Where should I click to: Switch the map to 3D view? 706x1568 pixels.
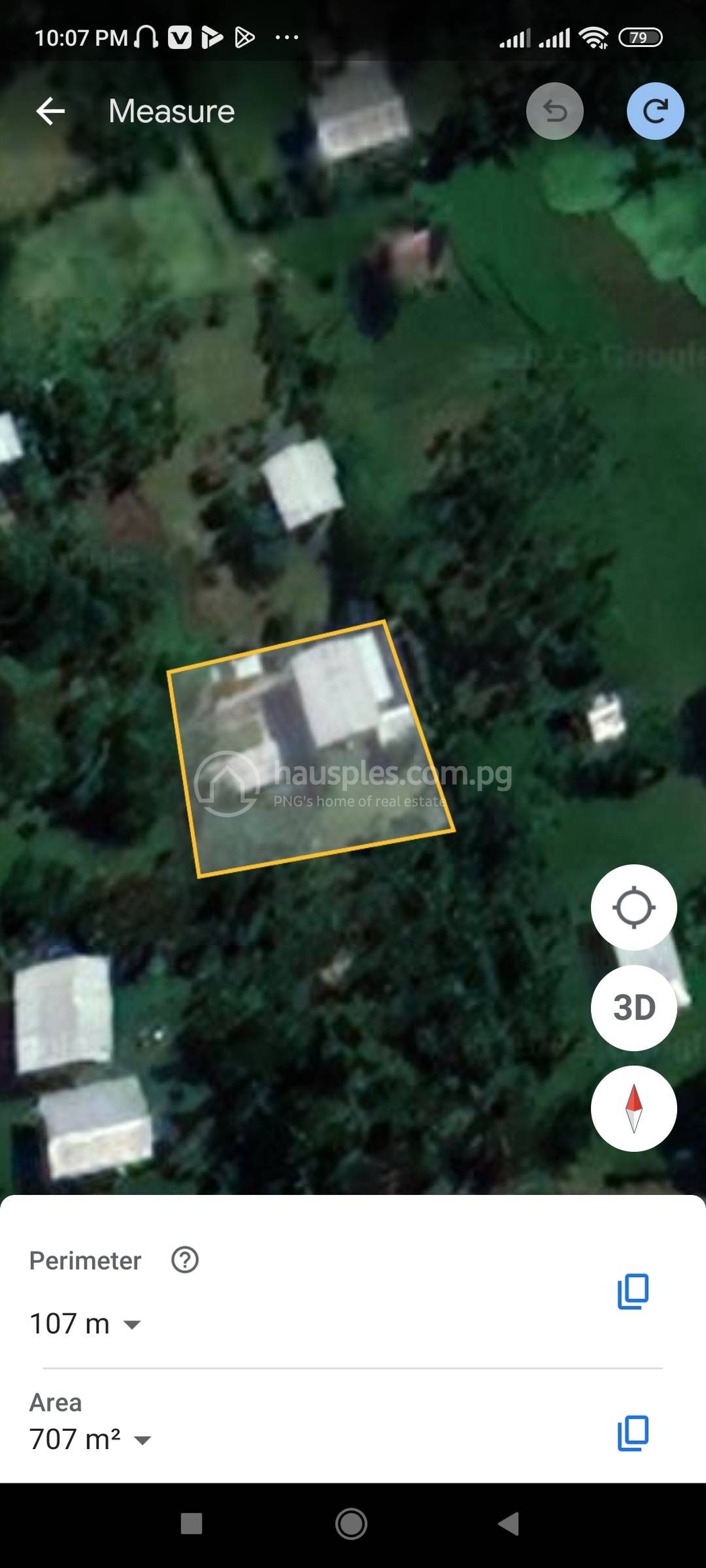click(x=633, y=1008)
